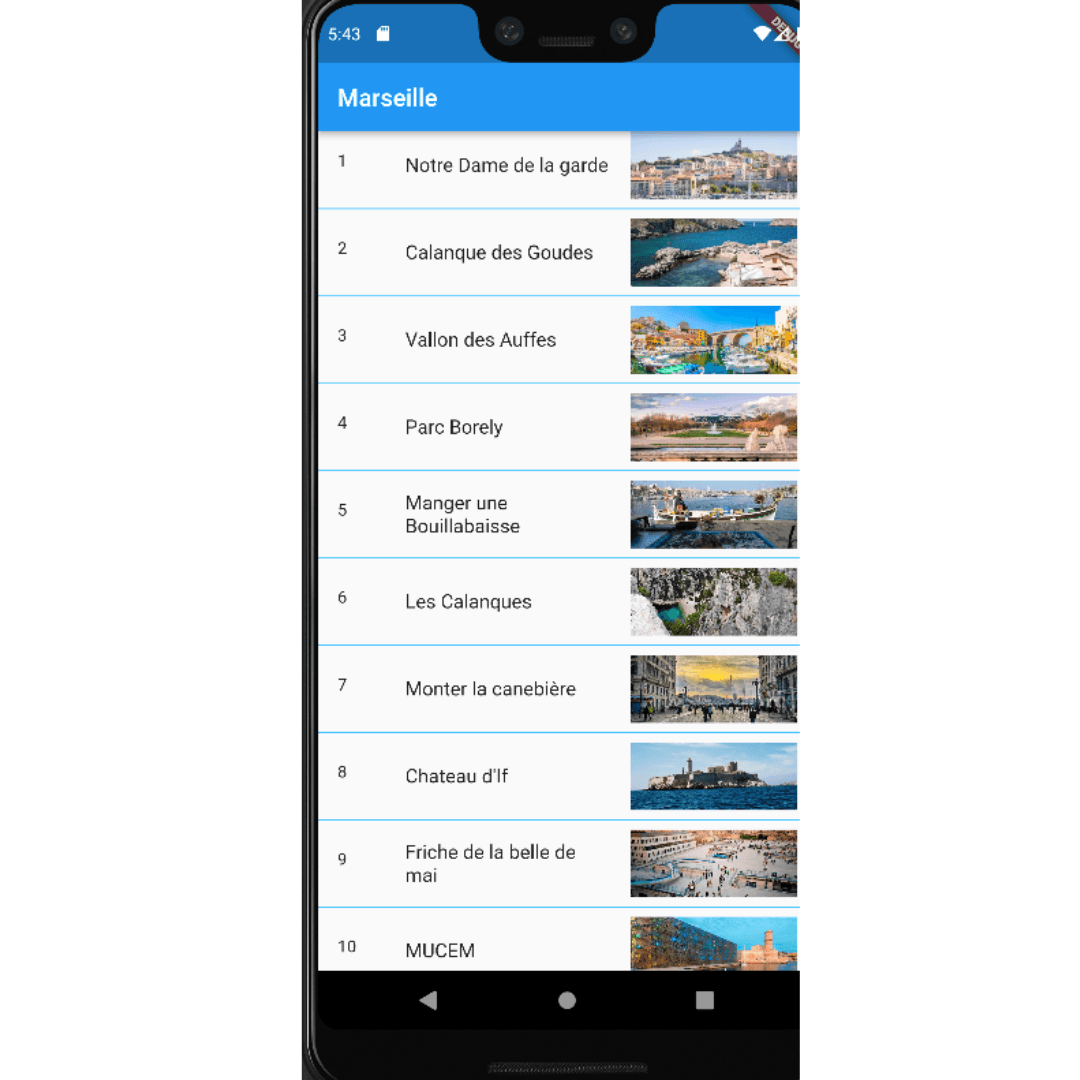Tap the system home button
This screenshot has height=1080, width=1080.
tap(567, 1000)
